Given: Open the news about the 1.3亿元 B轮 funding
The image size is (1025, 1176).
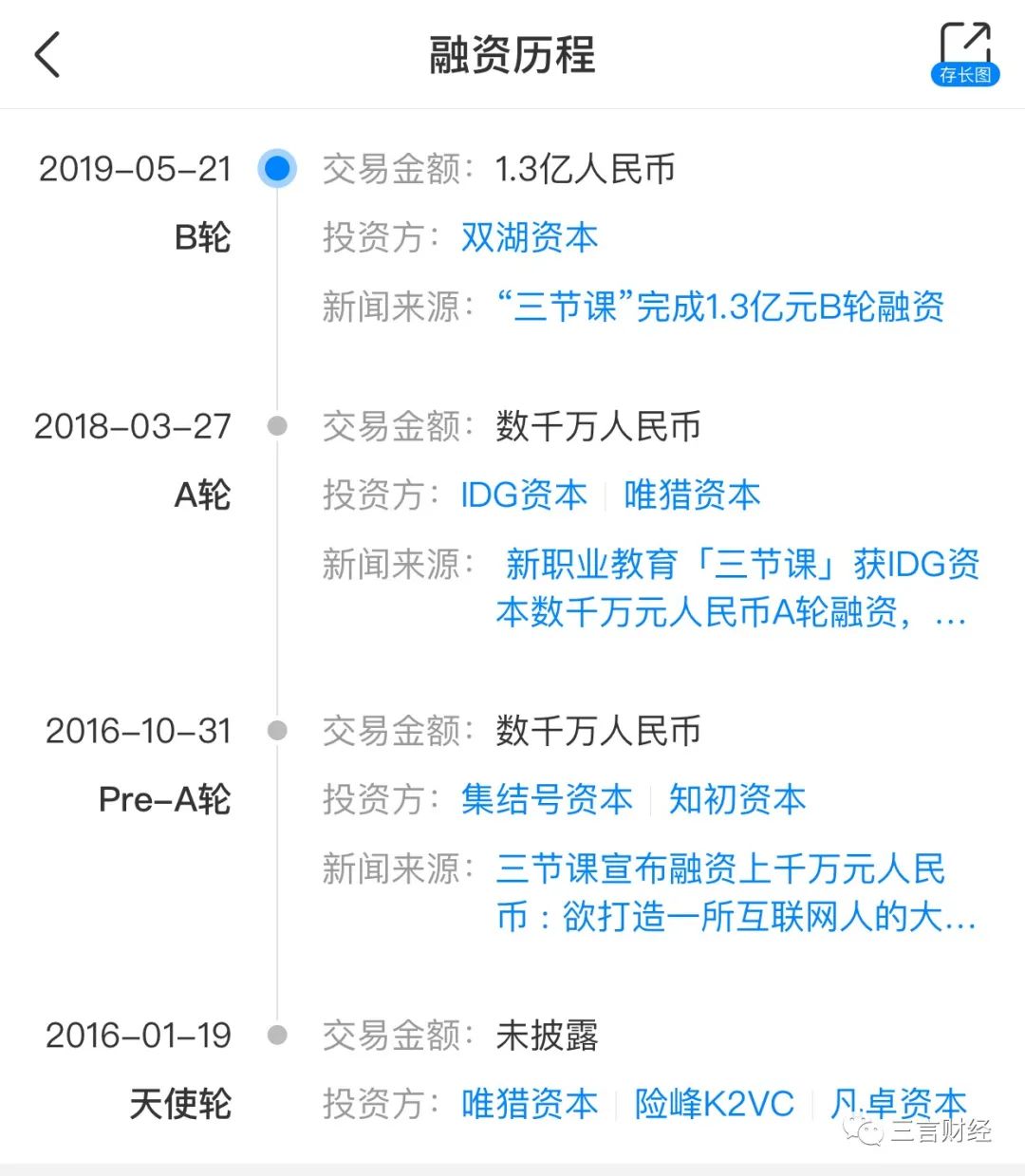Looking at the screenshot, I should click(x=719, y=307).
